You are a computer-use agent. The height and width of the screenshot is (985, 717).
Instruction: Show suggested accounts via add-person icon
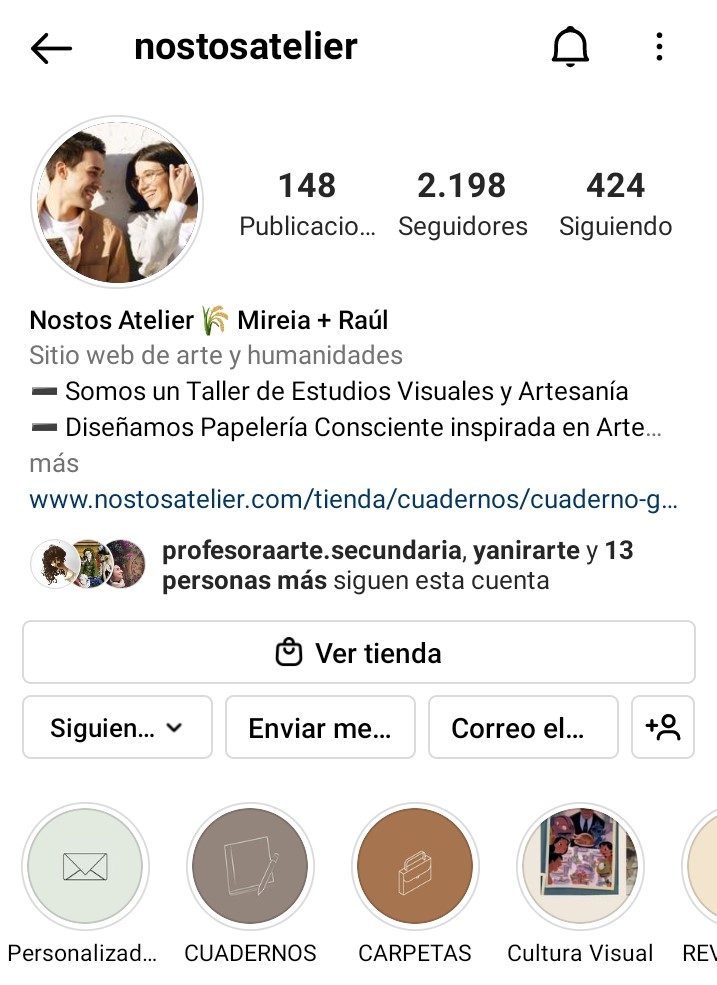(663, 728)
